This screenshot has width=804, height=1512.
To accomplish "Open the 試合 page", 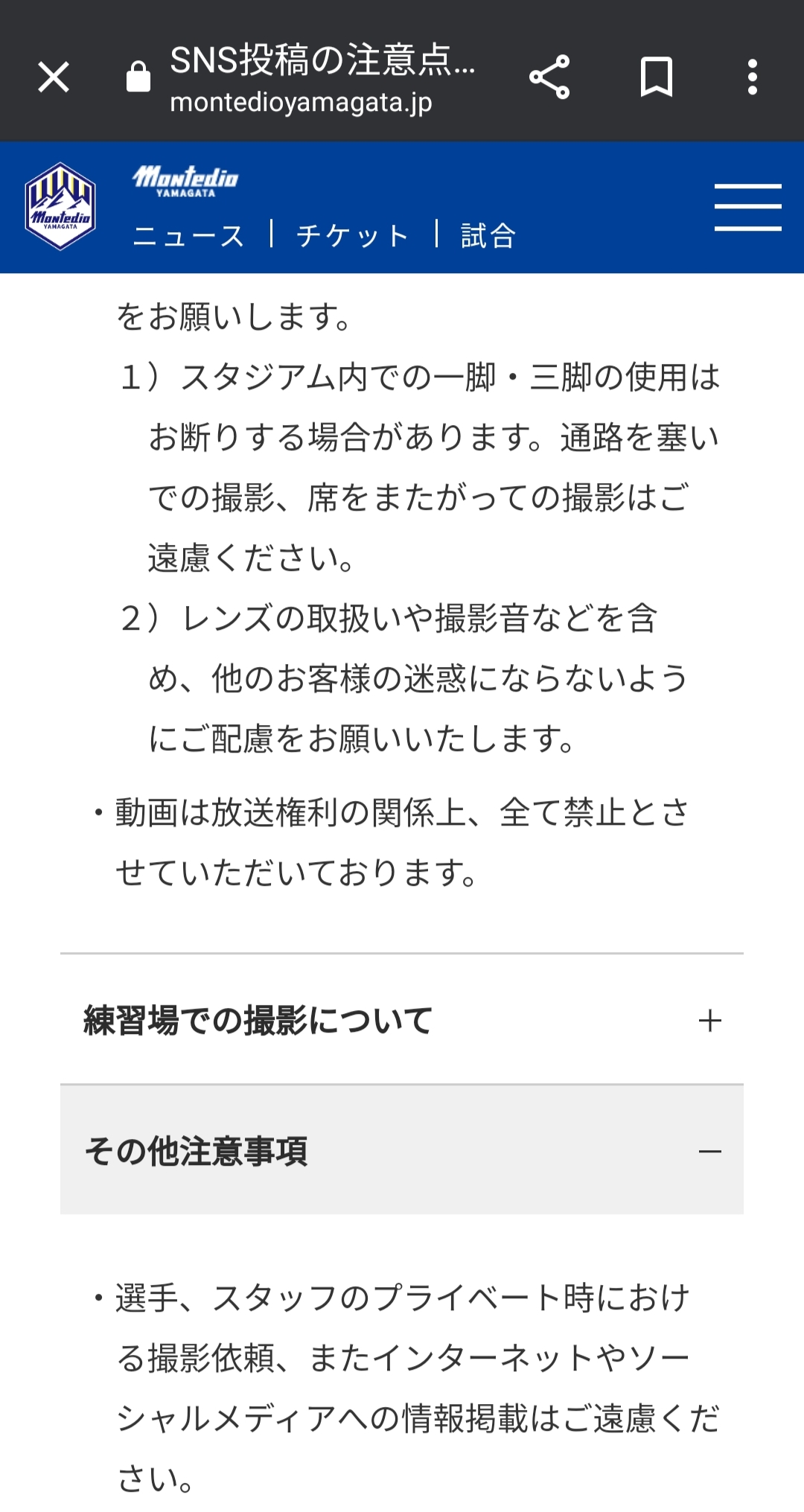I will coord(488,236).
